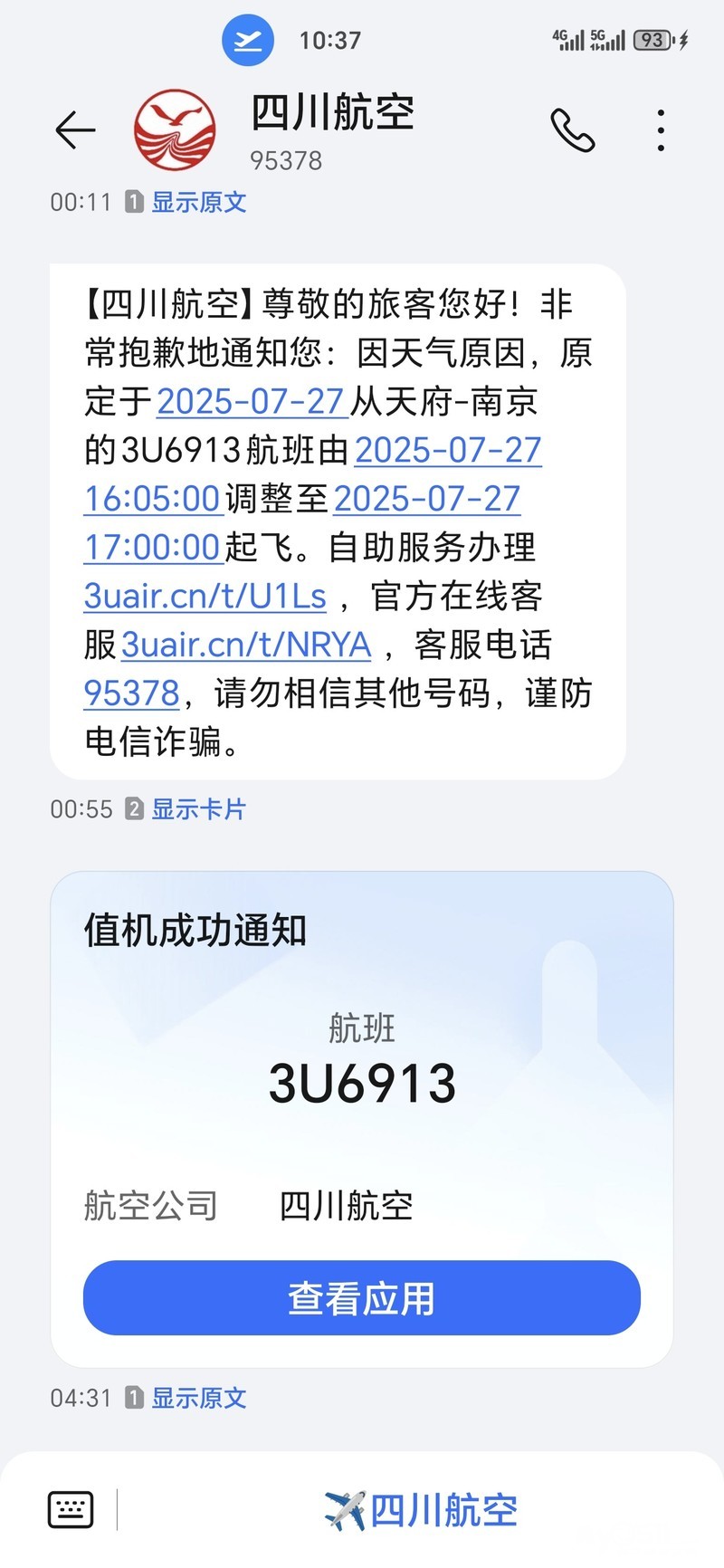Open the three-dot overflow menu
Viewport: 724px width, 1568px height.
pyautogui.click(x=662, y=130)
